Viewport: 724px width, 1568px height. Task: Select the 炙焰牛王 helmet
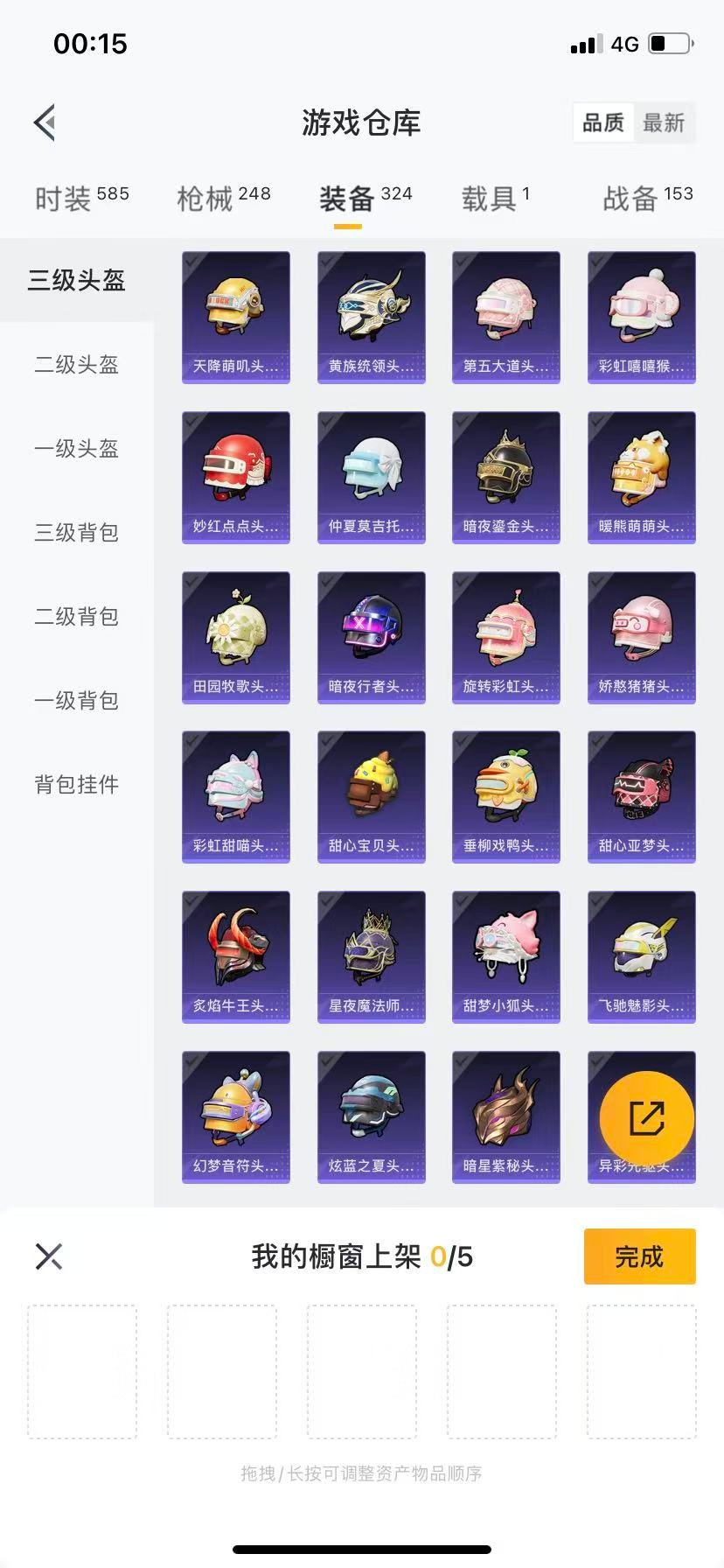coord(236,956)
